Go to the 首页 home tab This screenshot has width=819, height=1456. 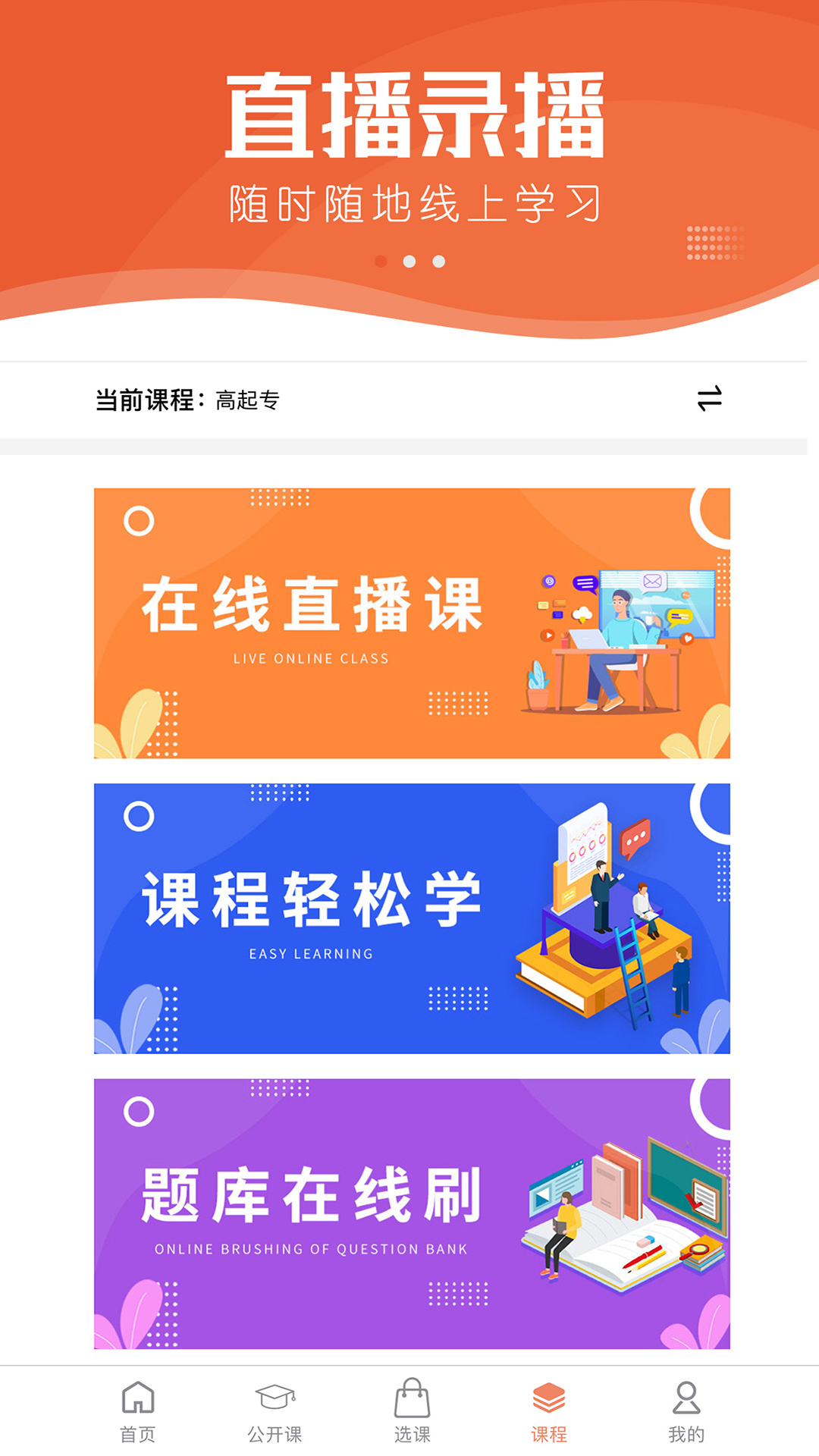pyautogui.click(x=138, y=1412)
